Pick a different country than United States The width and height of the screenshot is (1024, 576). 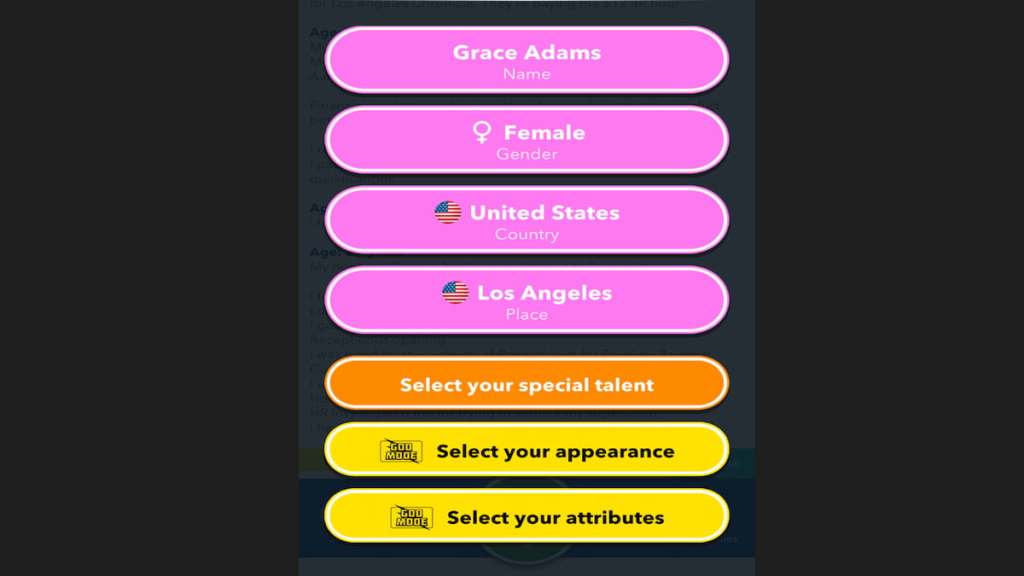526,220
